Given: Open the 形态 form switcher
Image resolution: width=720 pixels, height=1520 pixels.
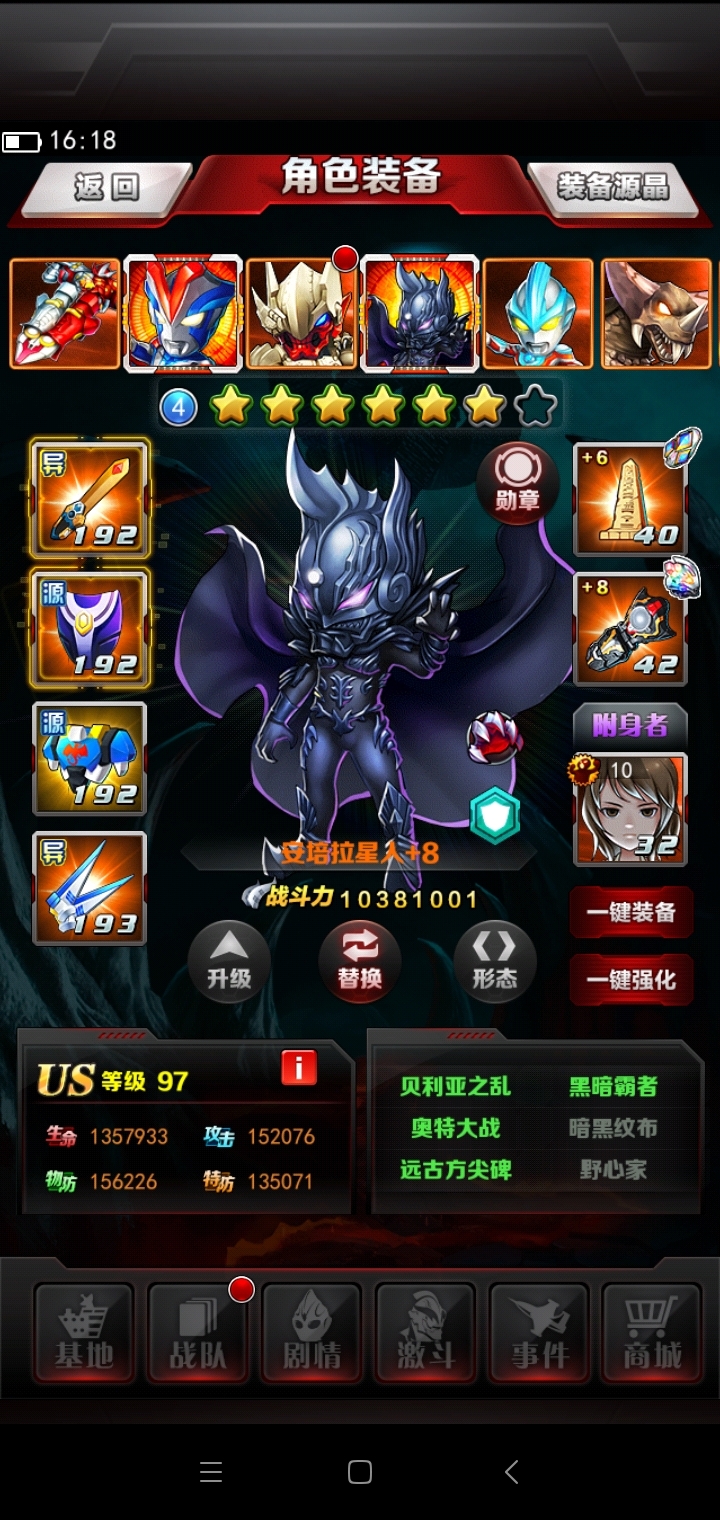Looking at the screenshot, I should pos(494,961).
